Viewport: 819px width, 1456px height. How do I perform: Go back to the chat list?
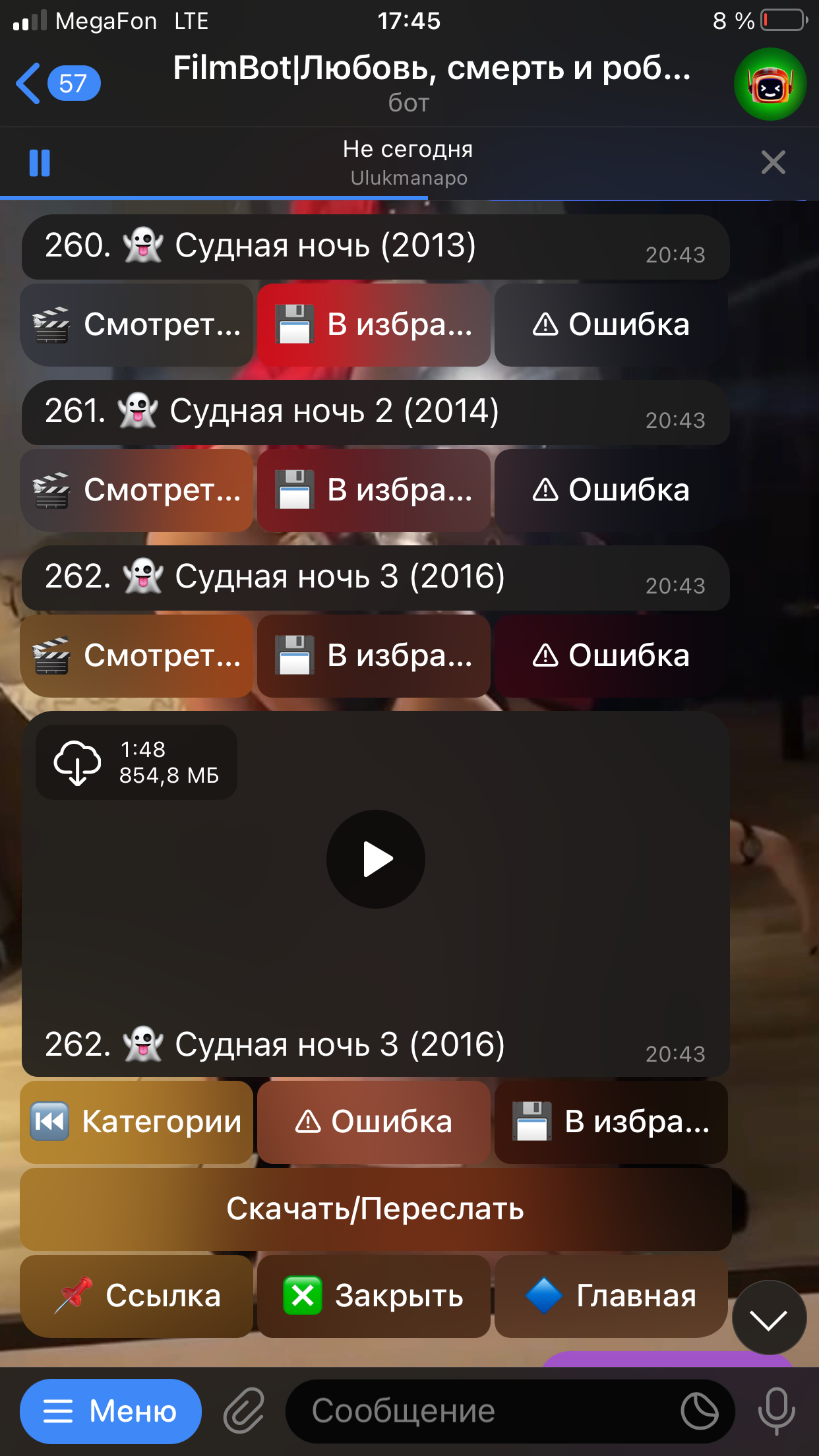click(x=56, y=84)
